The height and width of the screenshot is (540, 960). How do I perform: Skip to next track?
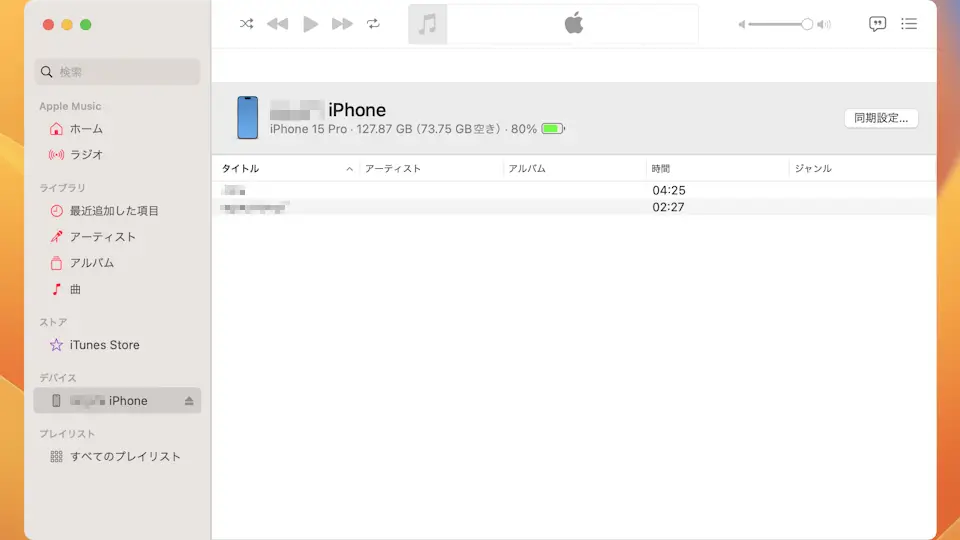342,24
